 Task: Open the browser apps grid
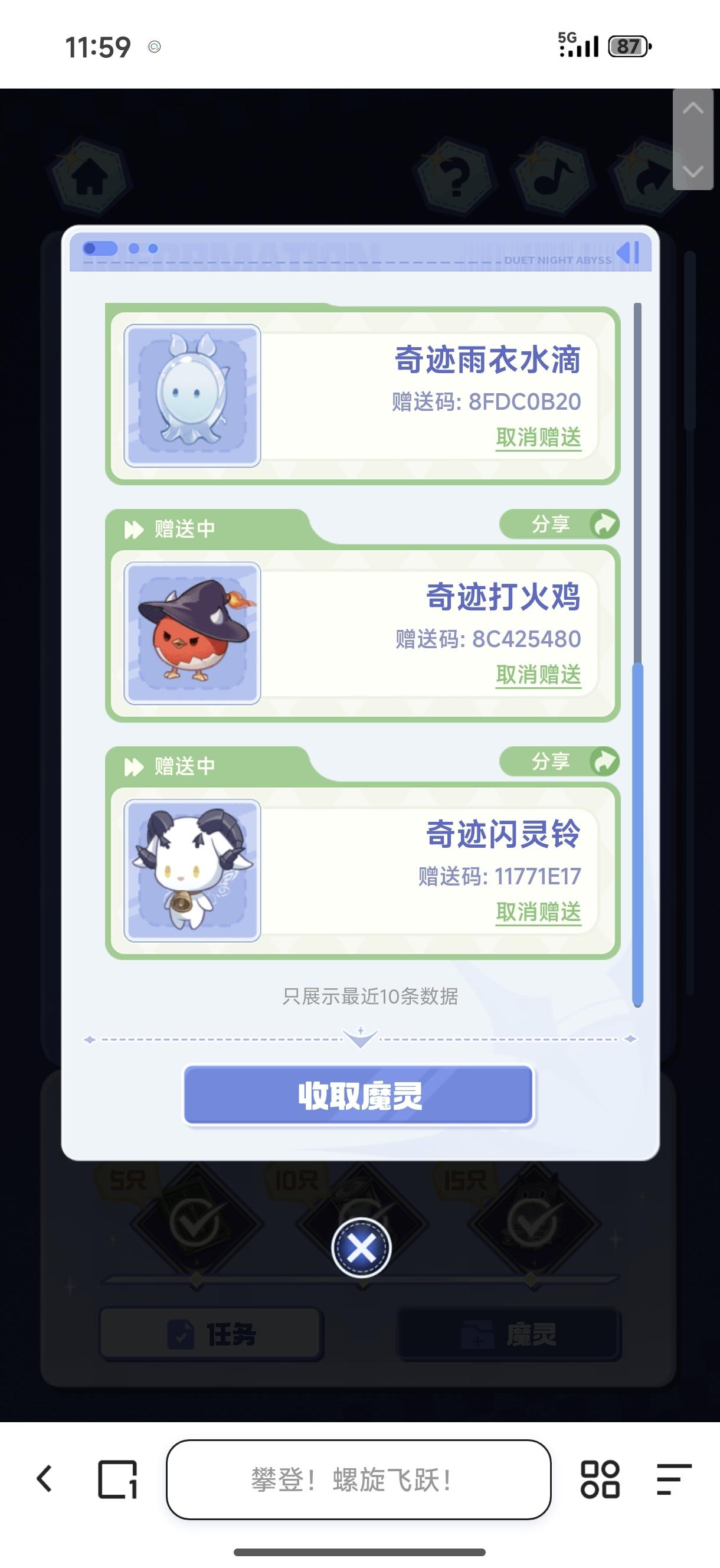[600, 1479]
